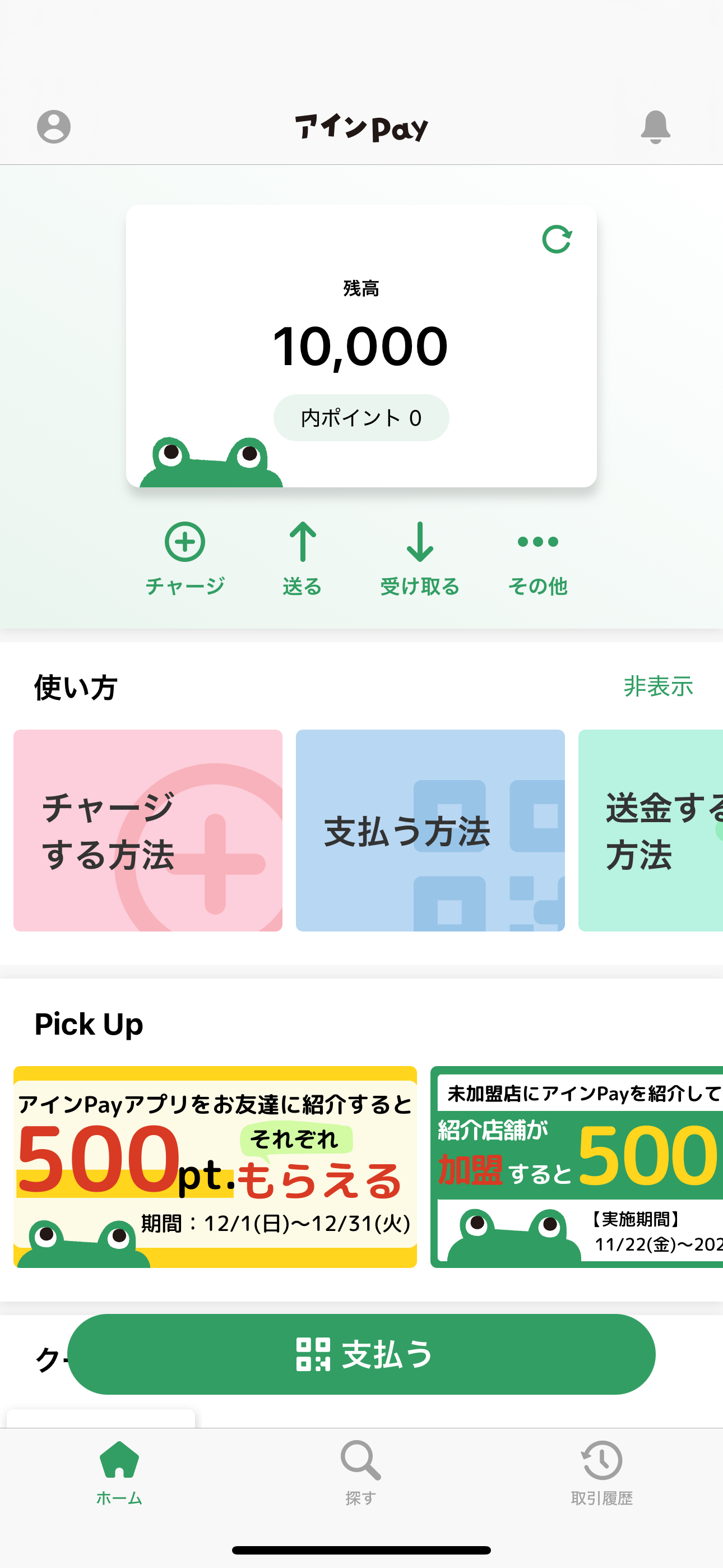Image resolution: width=723 pixels, height=1568 pixels.
Task: Tap the green 支払う pay button
Action: [x=361, y=1354]
